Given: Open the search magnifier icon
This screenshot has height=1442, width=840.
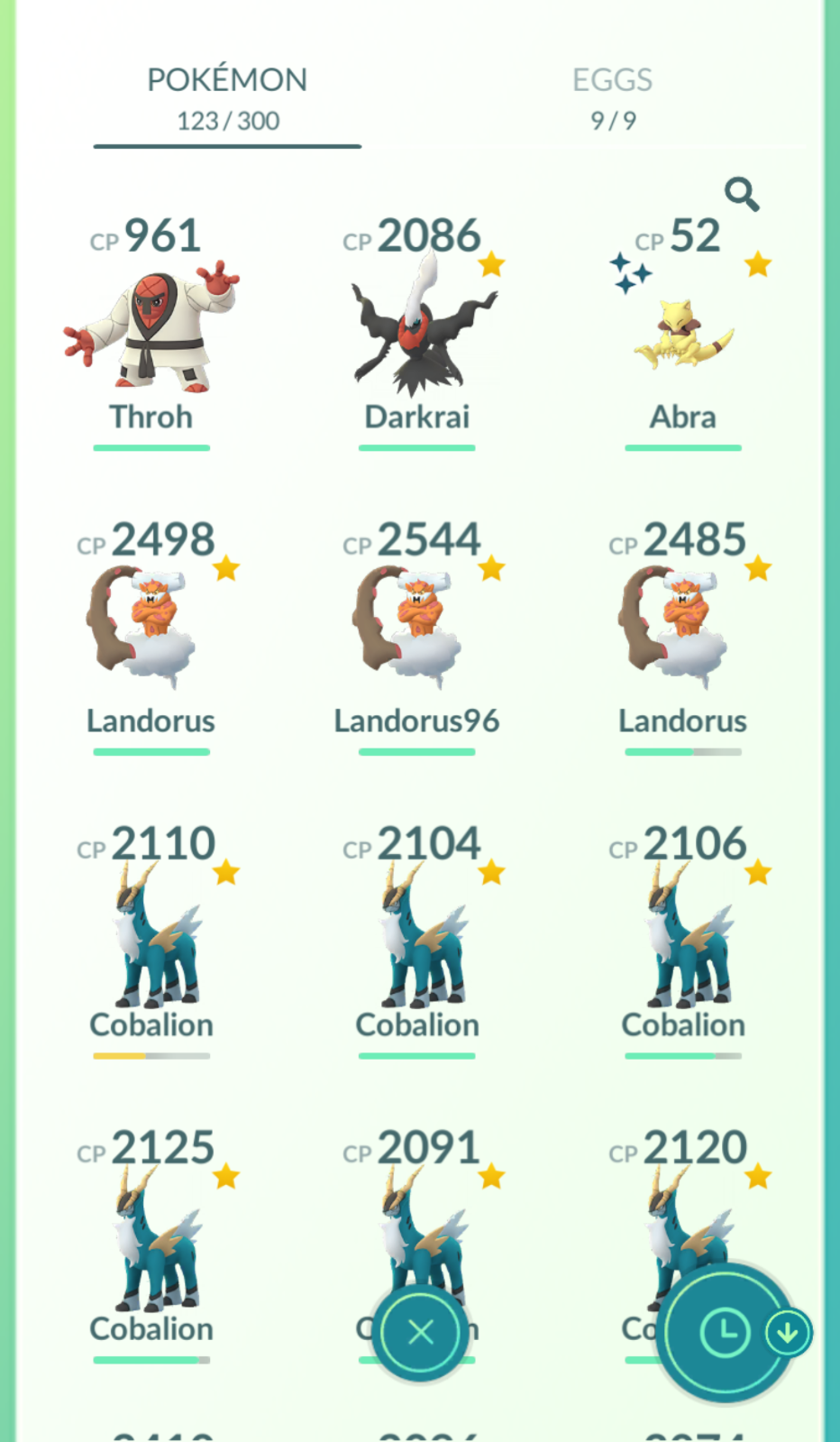Looking at the screenshot, I should (742, 193).
